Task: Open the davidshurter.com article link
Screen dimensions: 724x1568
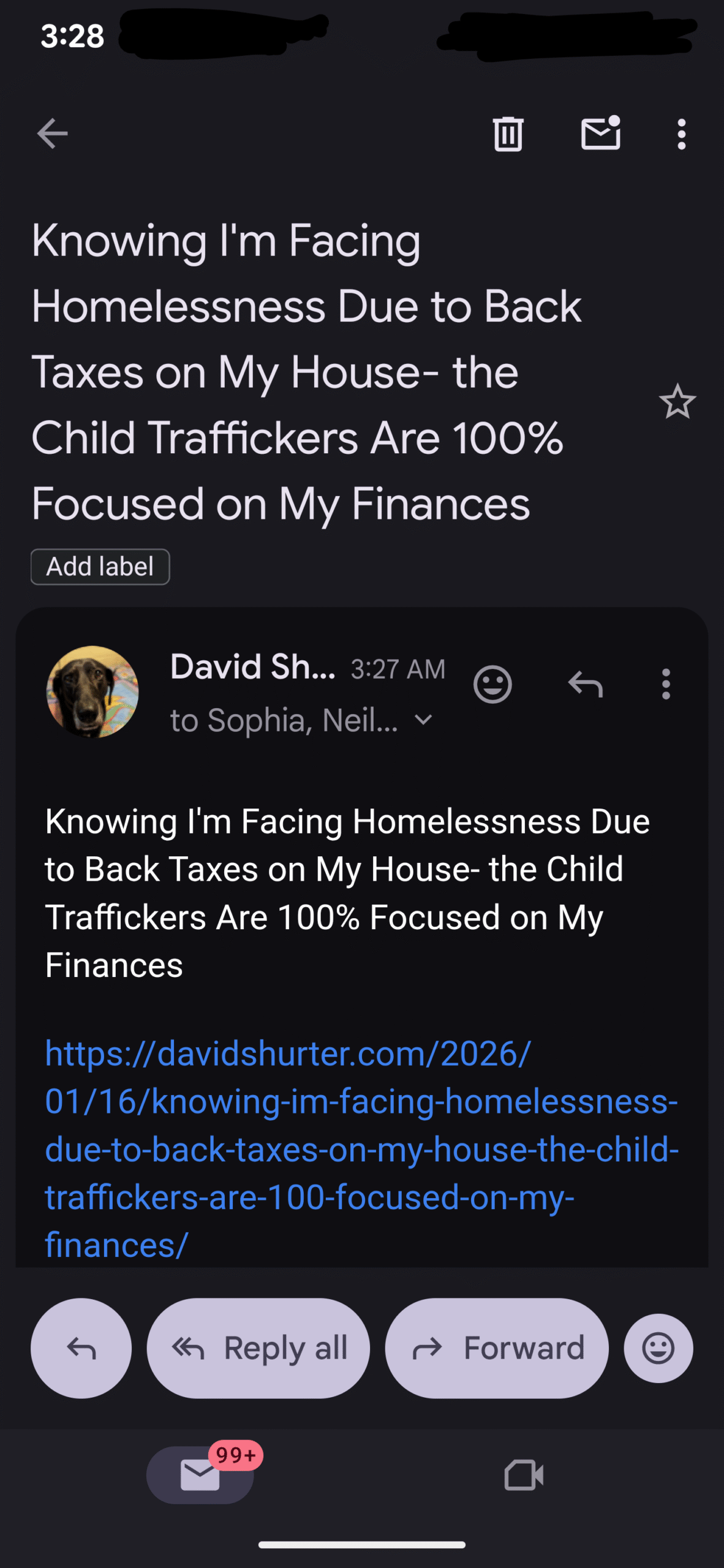Action: click(361, 1149)
